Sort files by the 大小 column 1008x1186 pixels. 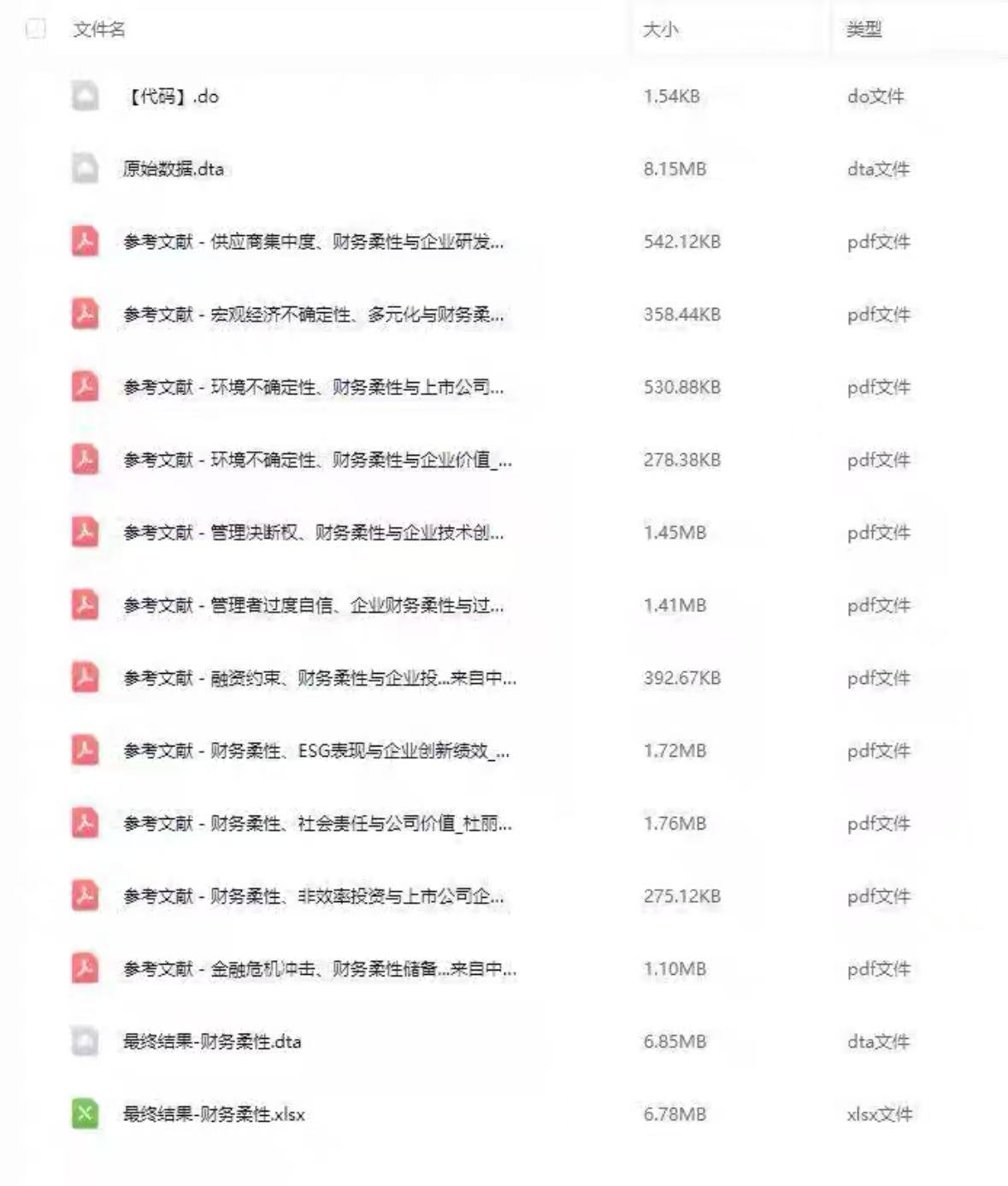[660, 29]
